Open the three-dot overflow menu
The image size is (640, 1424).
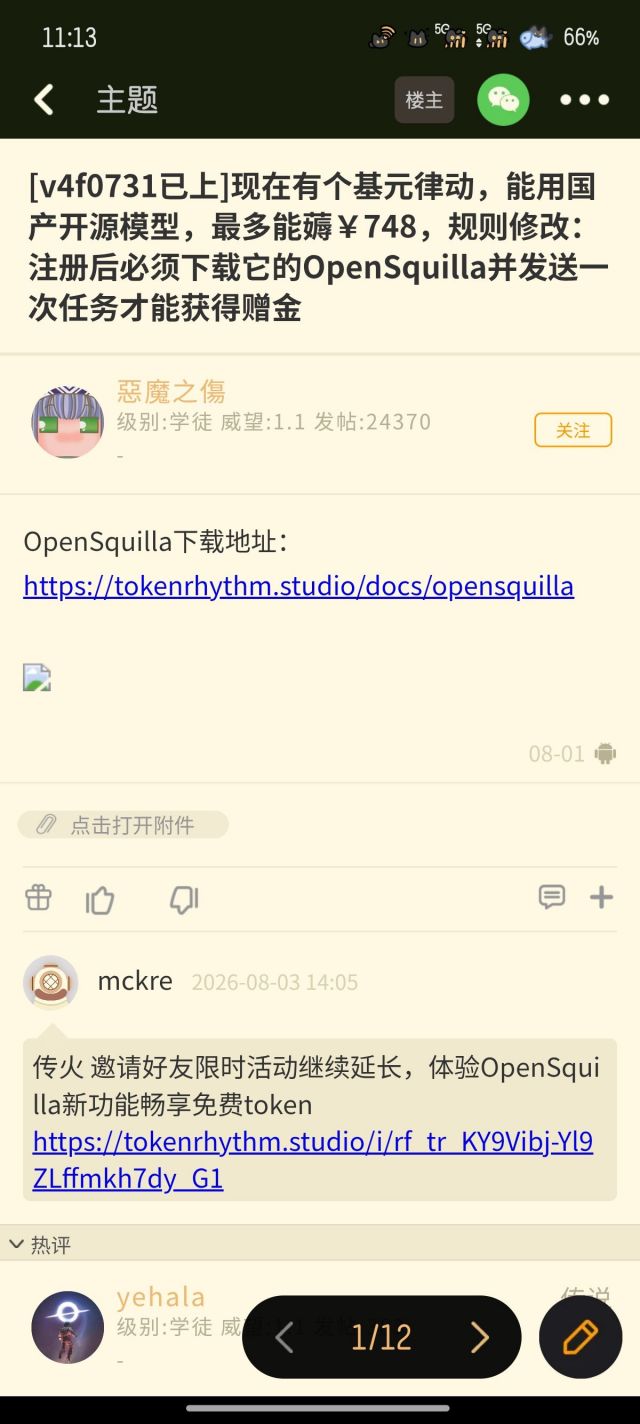click(x=584, y=100)
